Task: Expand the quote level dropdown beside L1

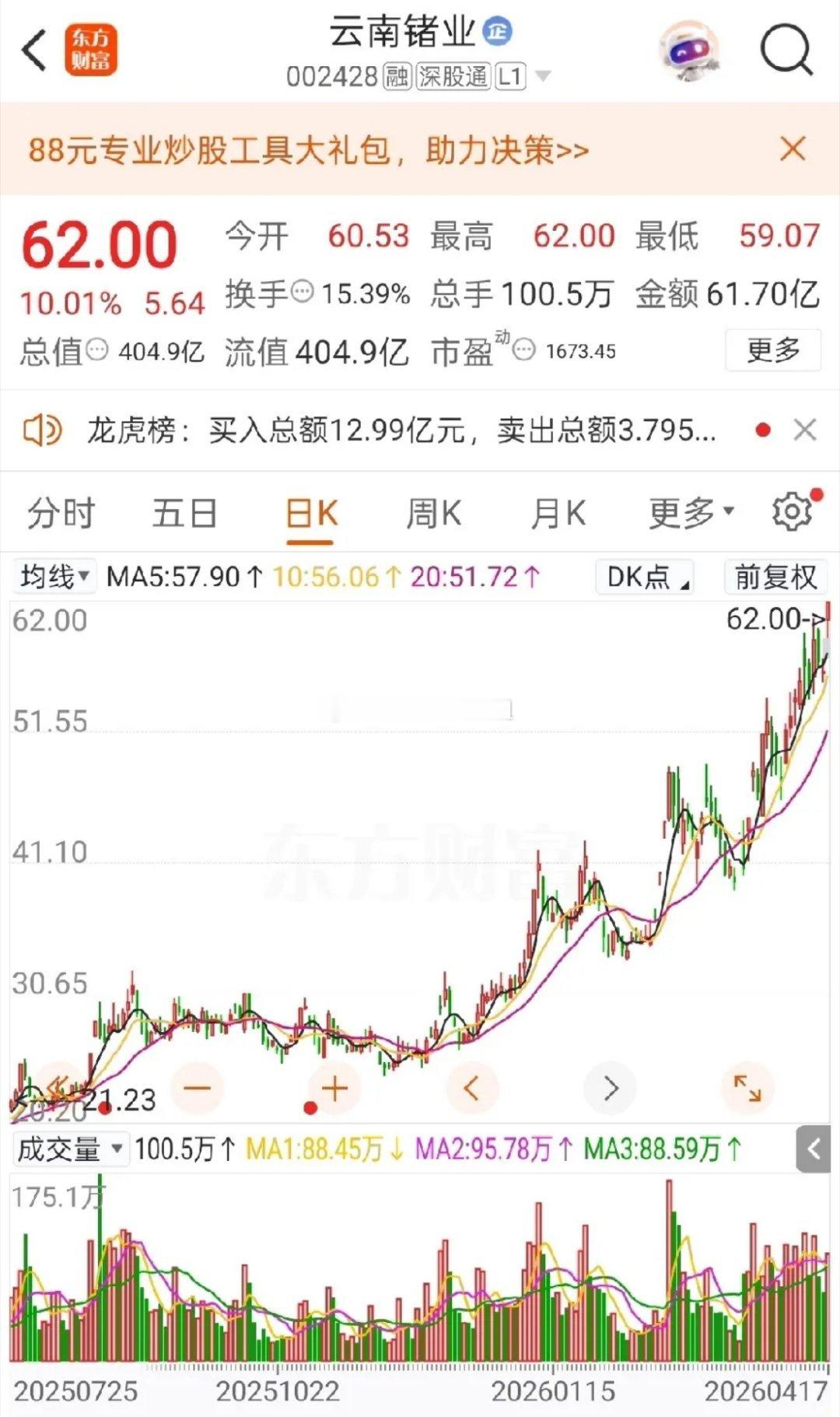Action: click(542, 77)
